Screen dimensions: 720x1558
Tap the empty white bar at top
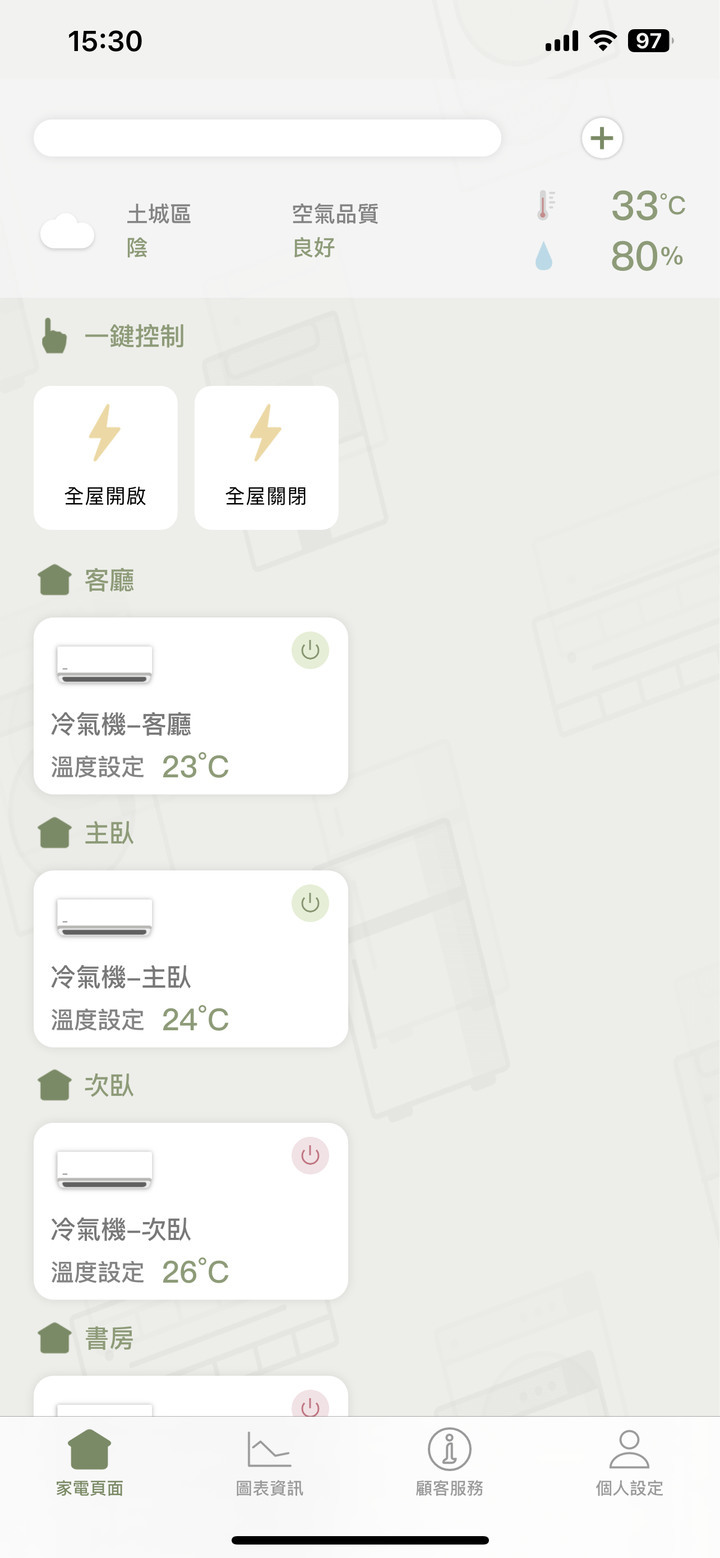(267, 138)
